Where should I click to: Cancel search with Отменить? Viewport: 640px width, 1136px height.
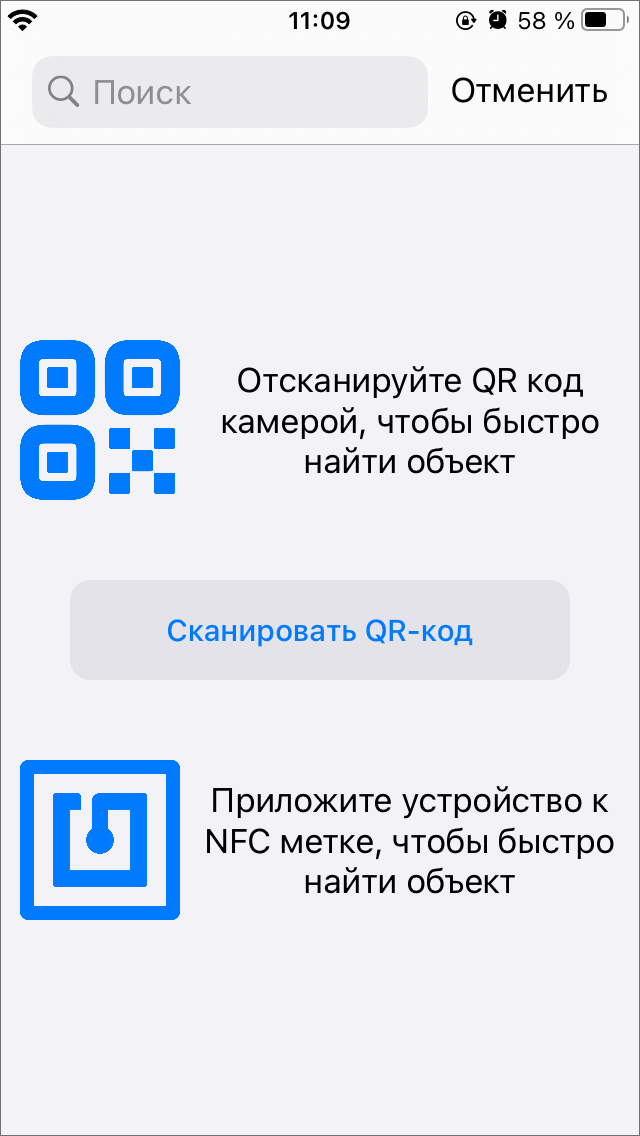pos(529,91)
